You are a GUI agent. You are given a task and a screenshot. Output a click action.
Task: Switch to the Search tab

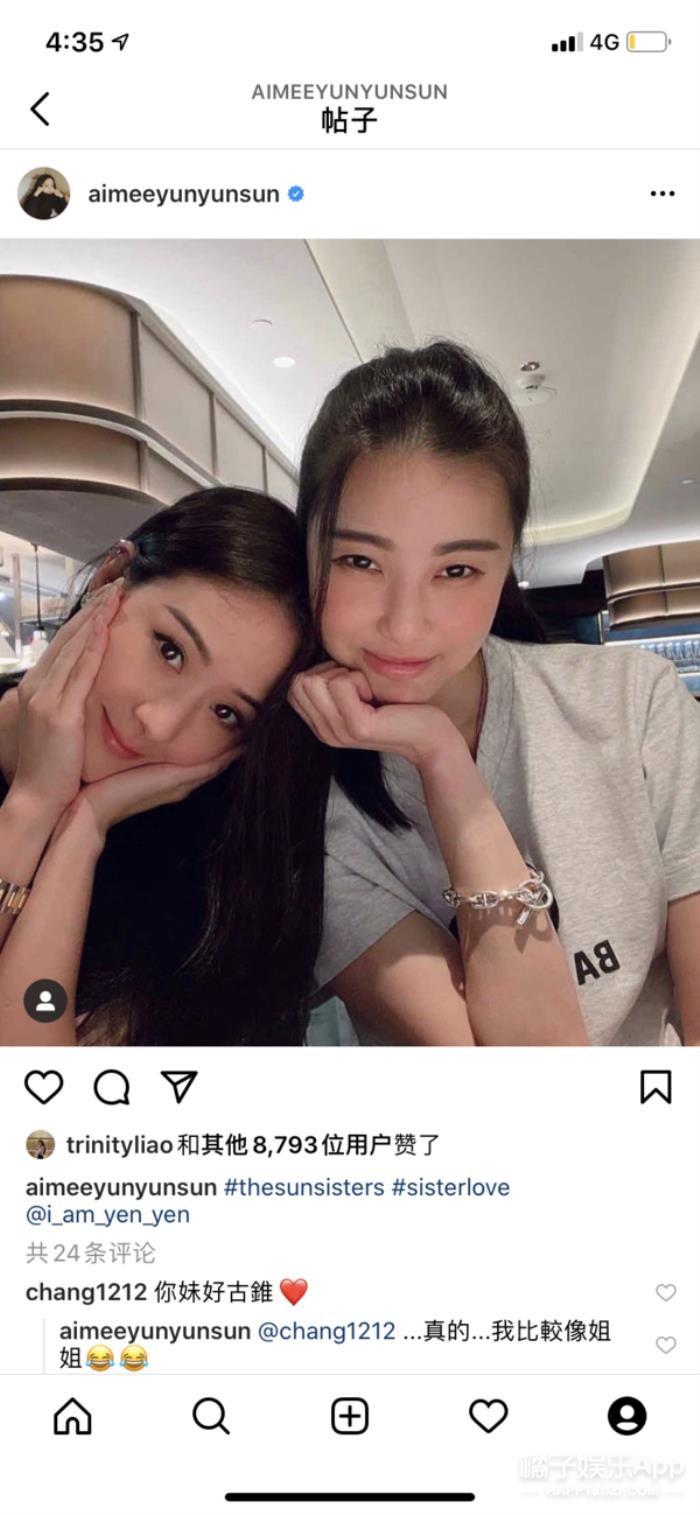click(x=210, y=1416)
